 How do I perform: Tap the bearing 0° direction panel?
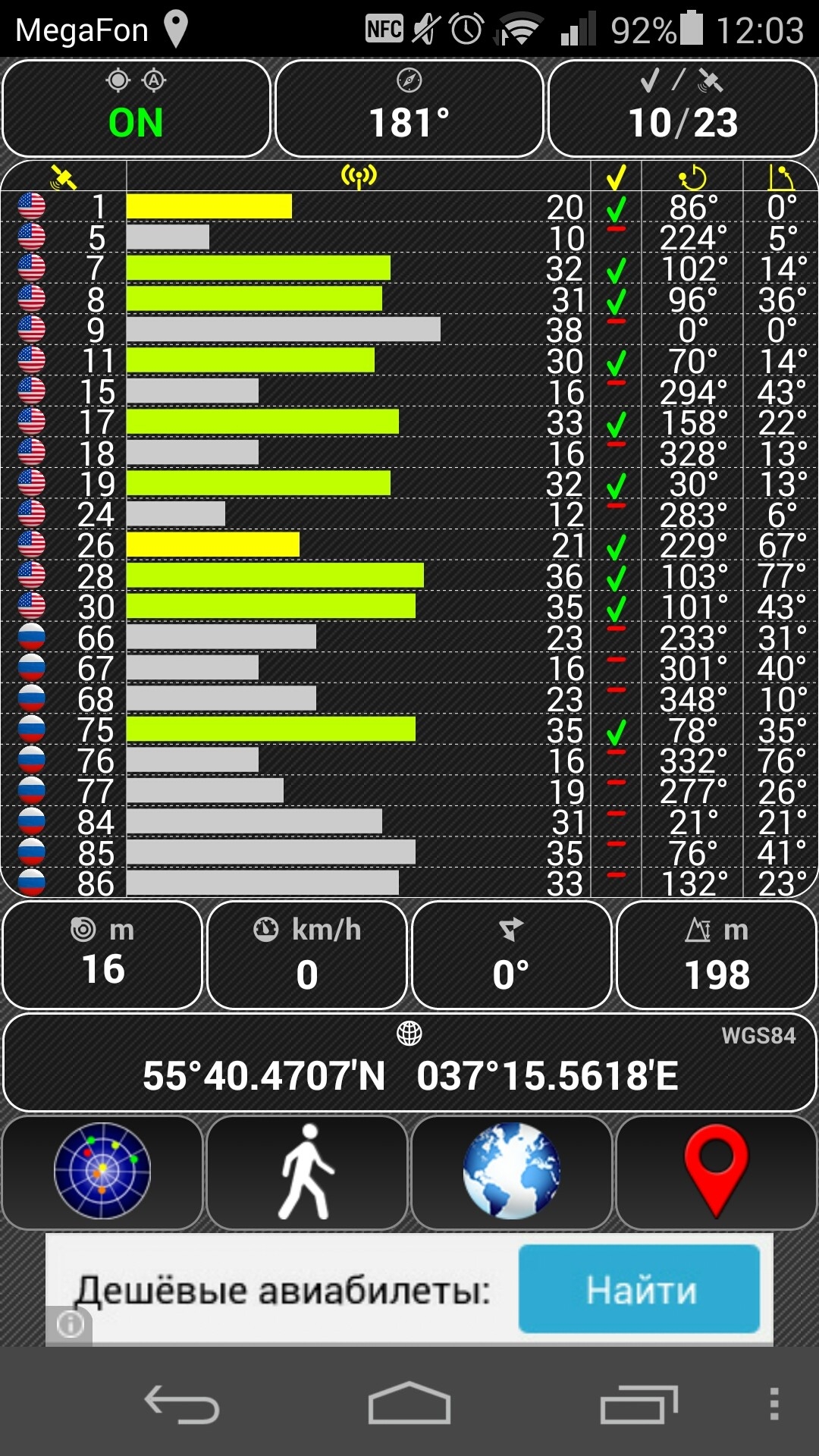point(512,955)
